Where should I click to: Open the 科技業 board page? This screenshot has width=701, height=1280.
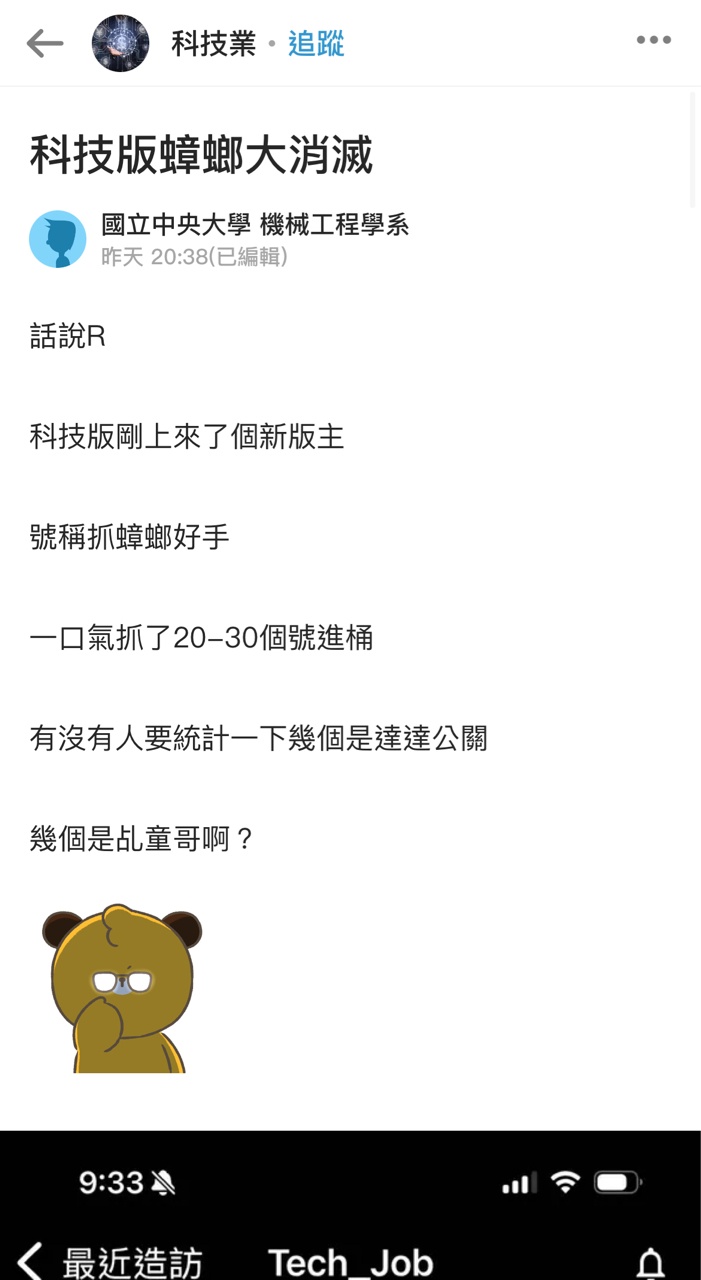click(x=213, y=44)
